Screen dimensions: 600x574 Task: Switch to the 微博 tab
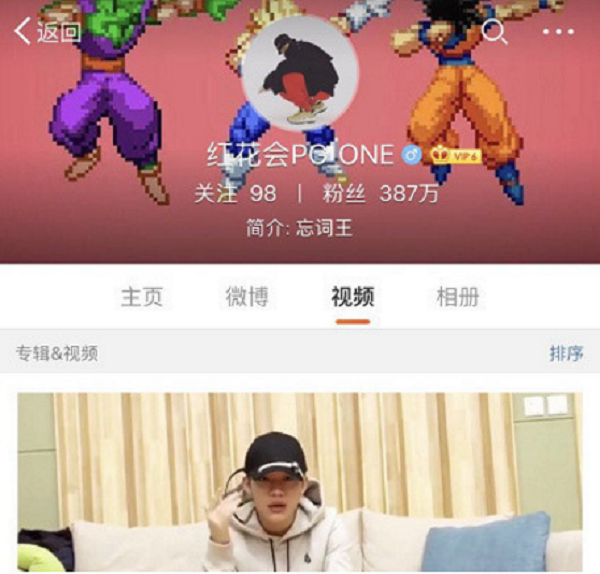pyautogui.click(x=246, y=297)
